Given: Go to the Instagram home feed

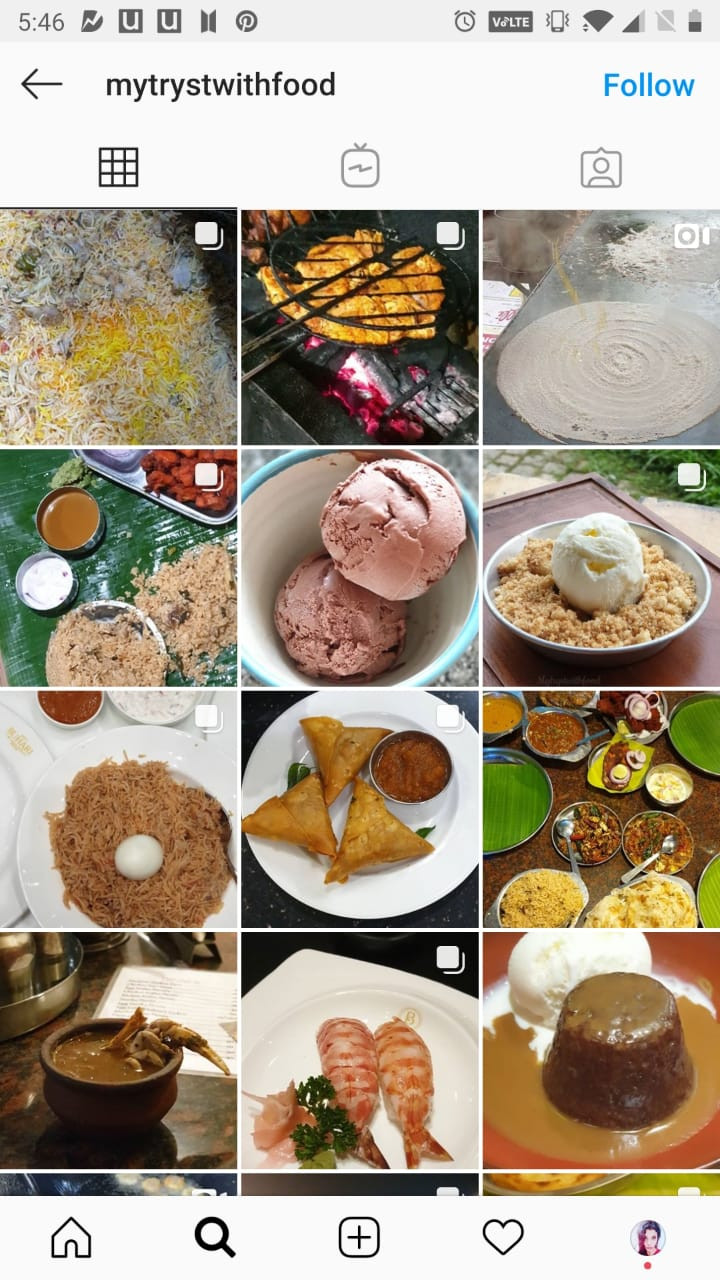Looking at the screenshot, I should pos(71,1238).
